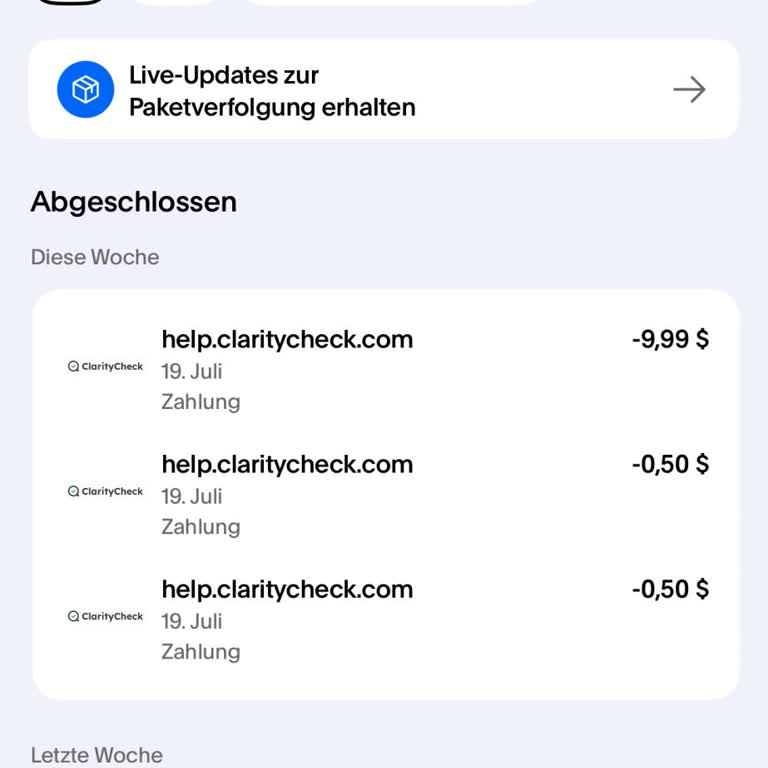Open the -9,99 $ help.claritycheck.com payment
768x768 pixels.
point(385,369)
